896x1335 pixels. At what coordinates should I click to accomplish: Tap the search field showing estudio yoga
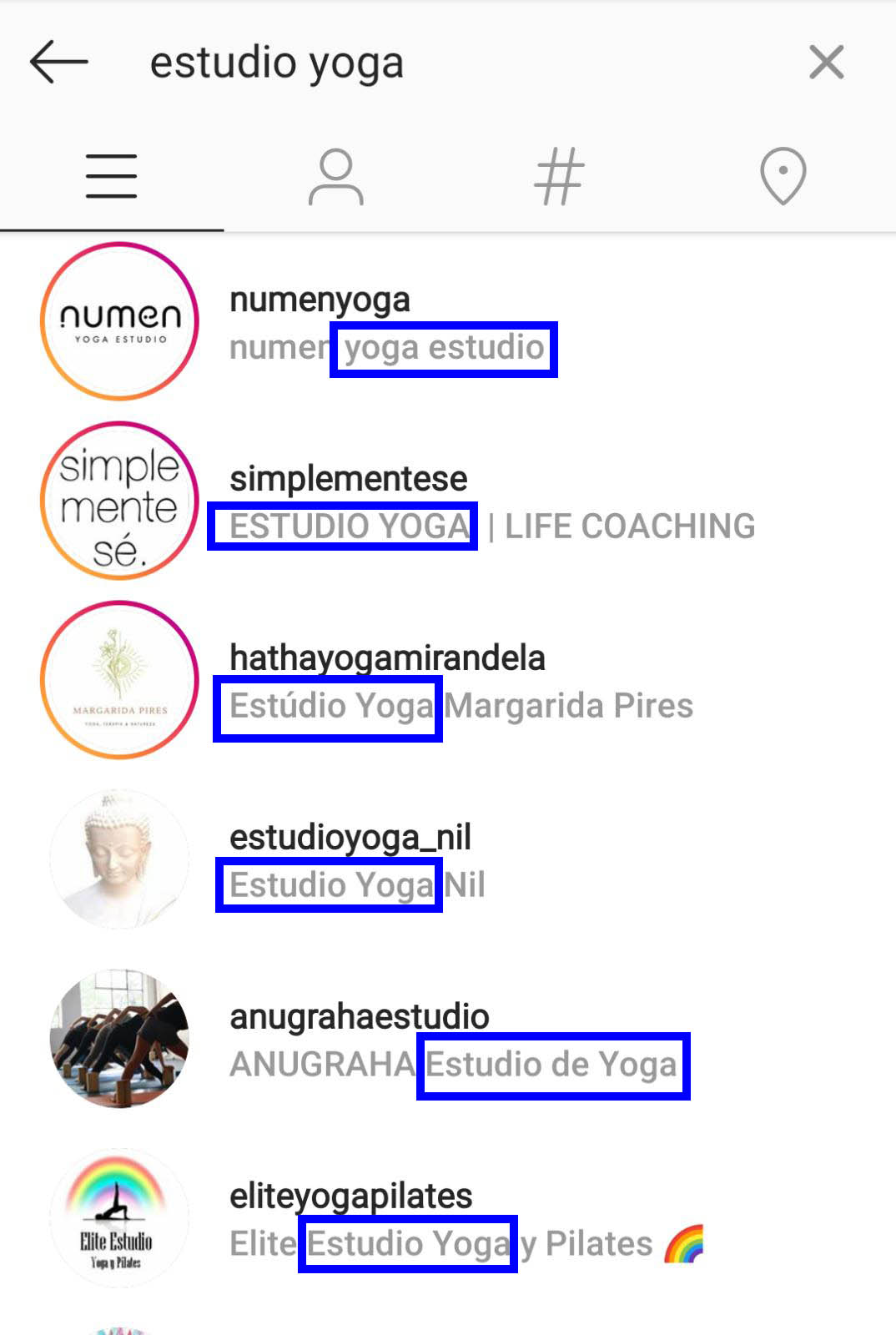[x=278, y=63]
